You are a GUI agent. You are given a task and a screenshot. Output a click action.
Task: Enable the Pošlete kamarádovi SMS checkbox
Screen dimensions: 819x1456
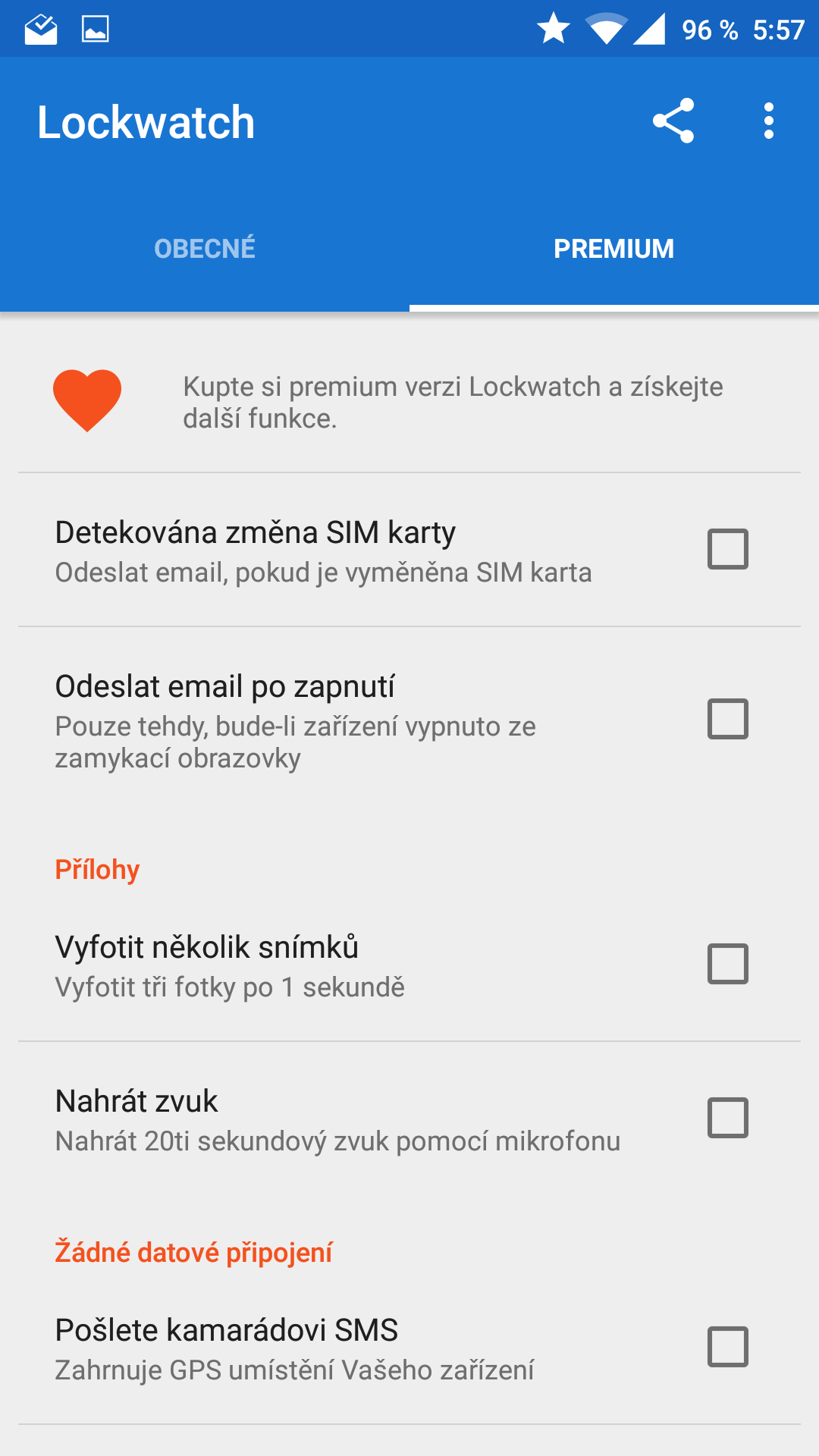coord(728,1347)
